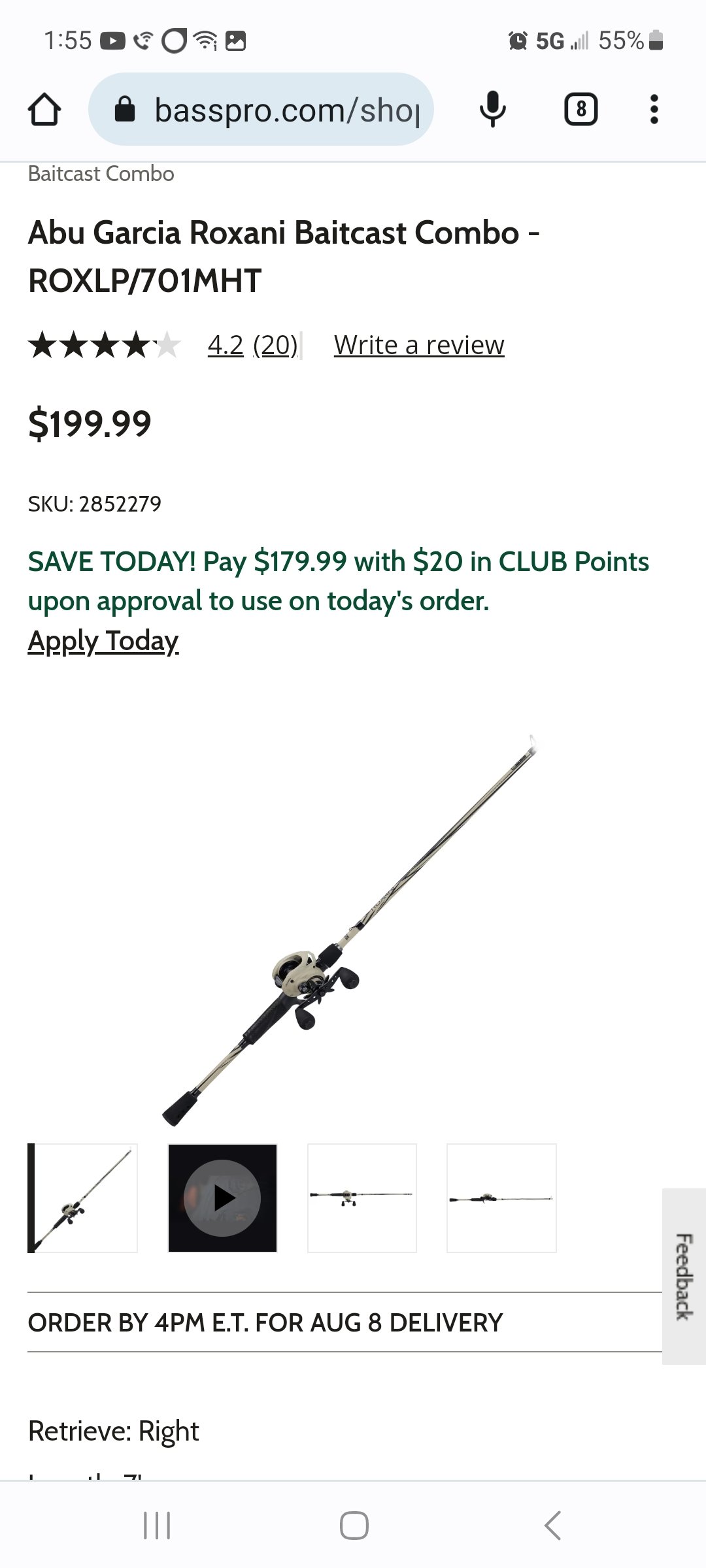This screenshot has height=1568, width=706.
Task: Tap the basspro.com address bar
Action: (261, 109)
